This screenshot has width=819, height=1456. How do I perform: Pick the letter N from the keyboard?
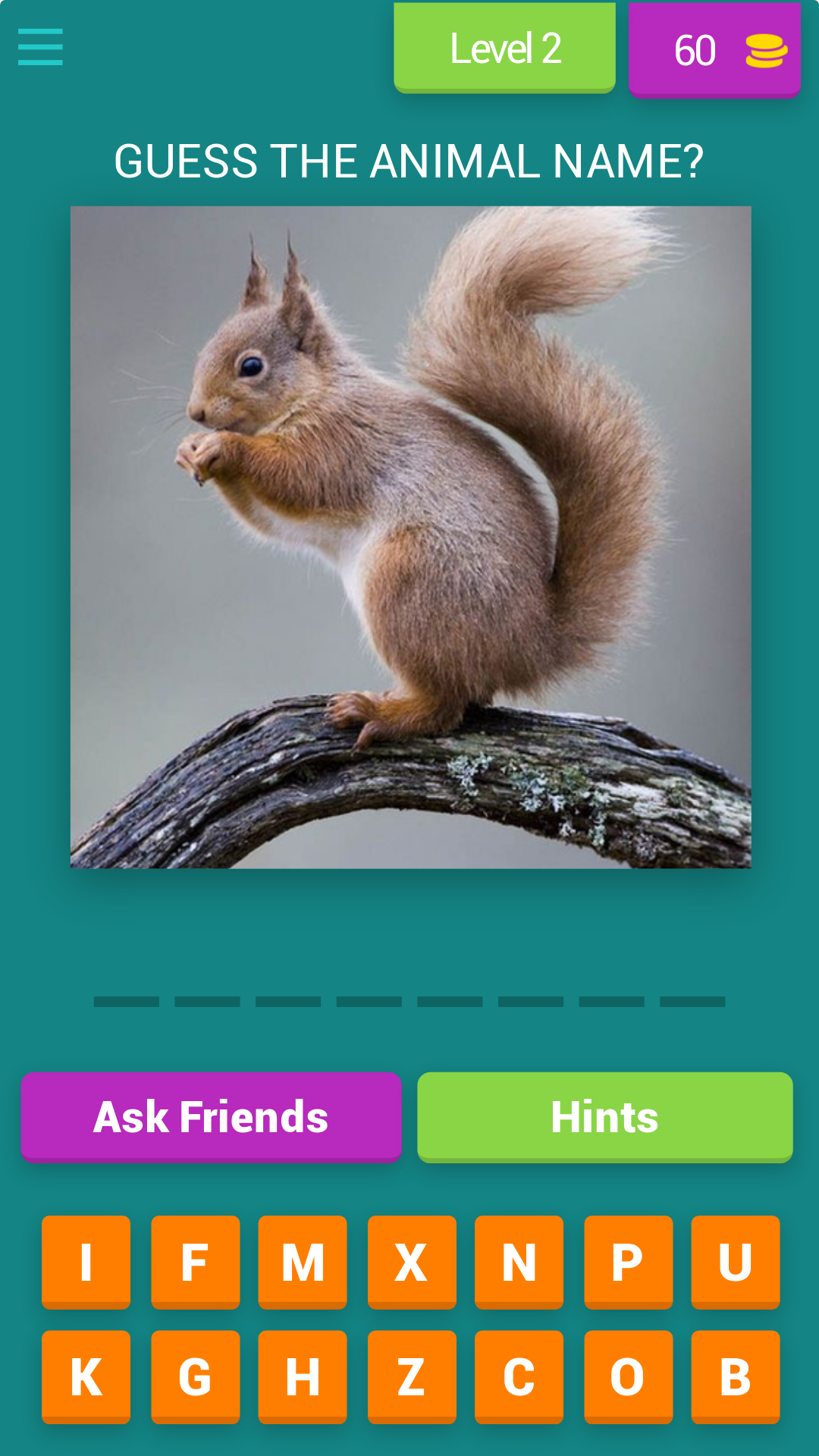(x=519, y=1261)
